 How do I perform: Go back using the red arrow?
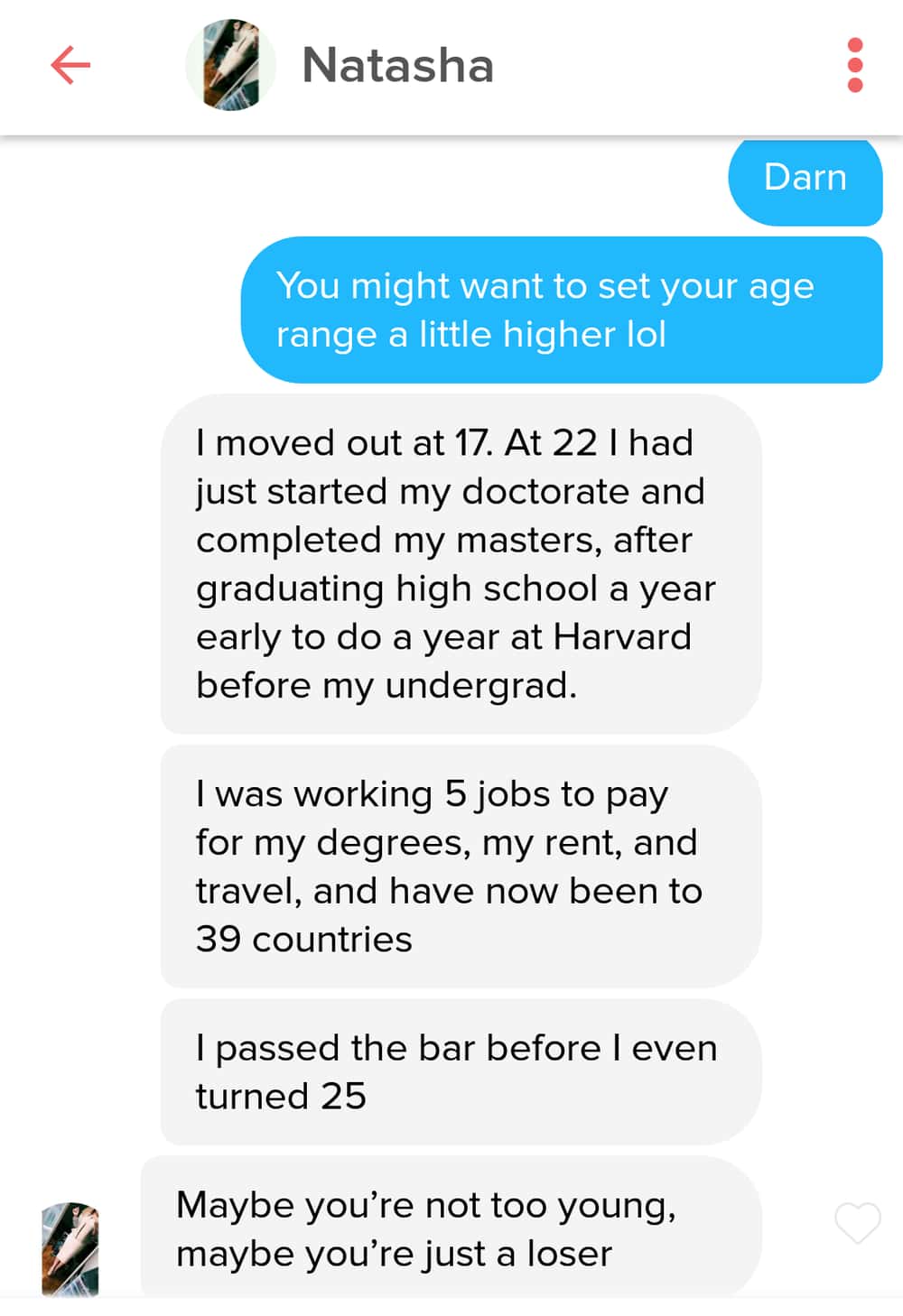(x=70, y=65)
